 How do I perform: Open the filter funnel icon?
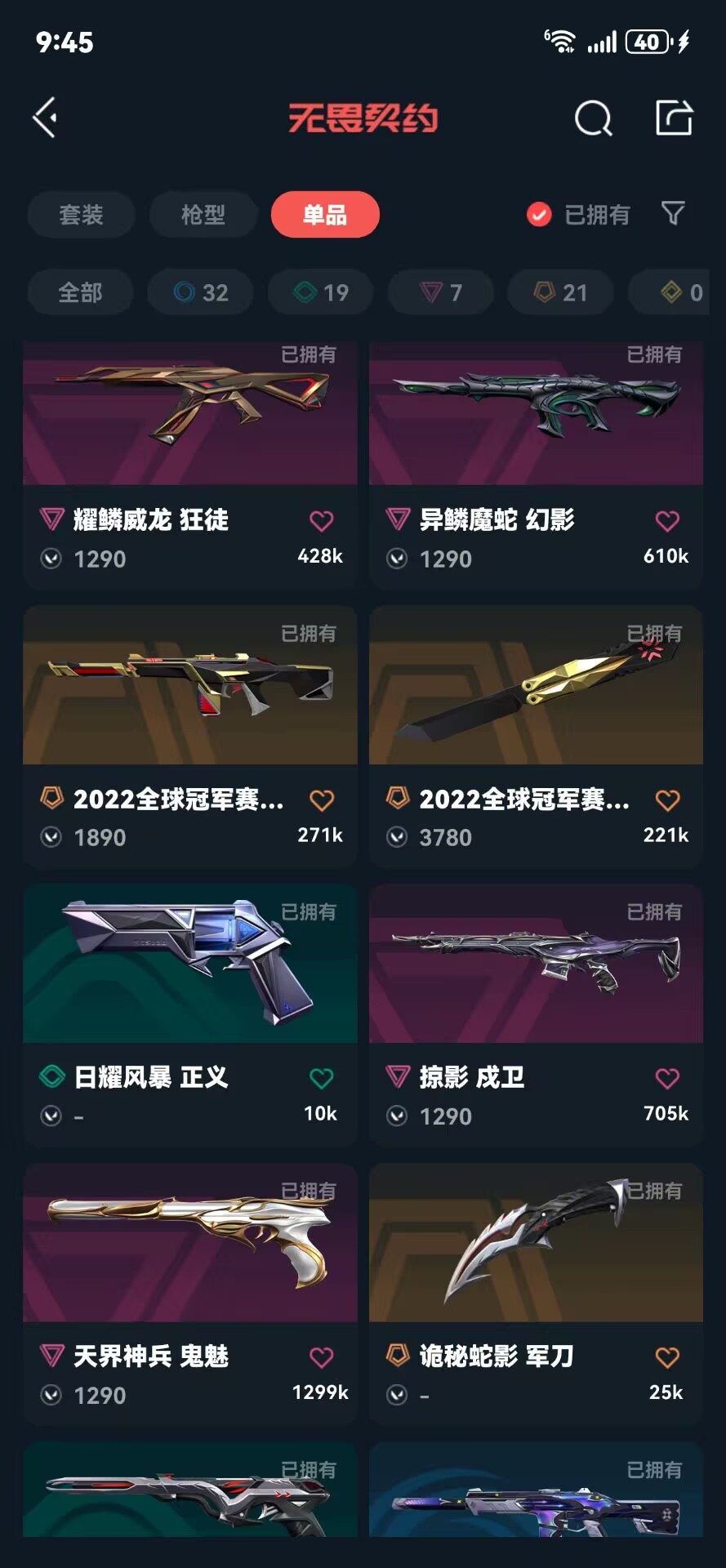pos(673,214)
